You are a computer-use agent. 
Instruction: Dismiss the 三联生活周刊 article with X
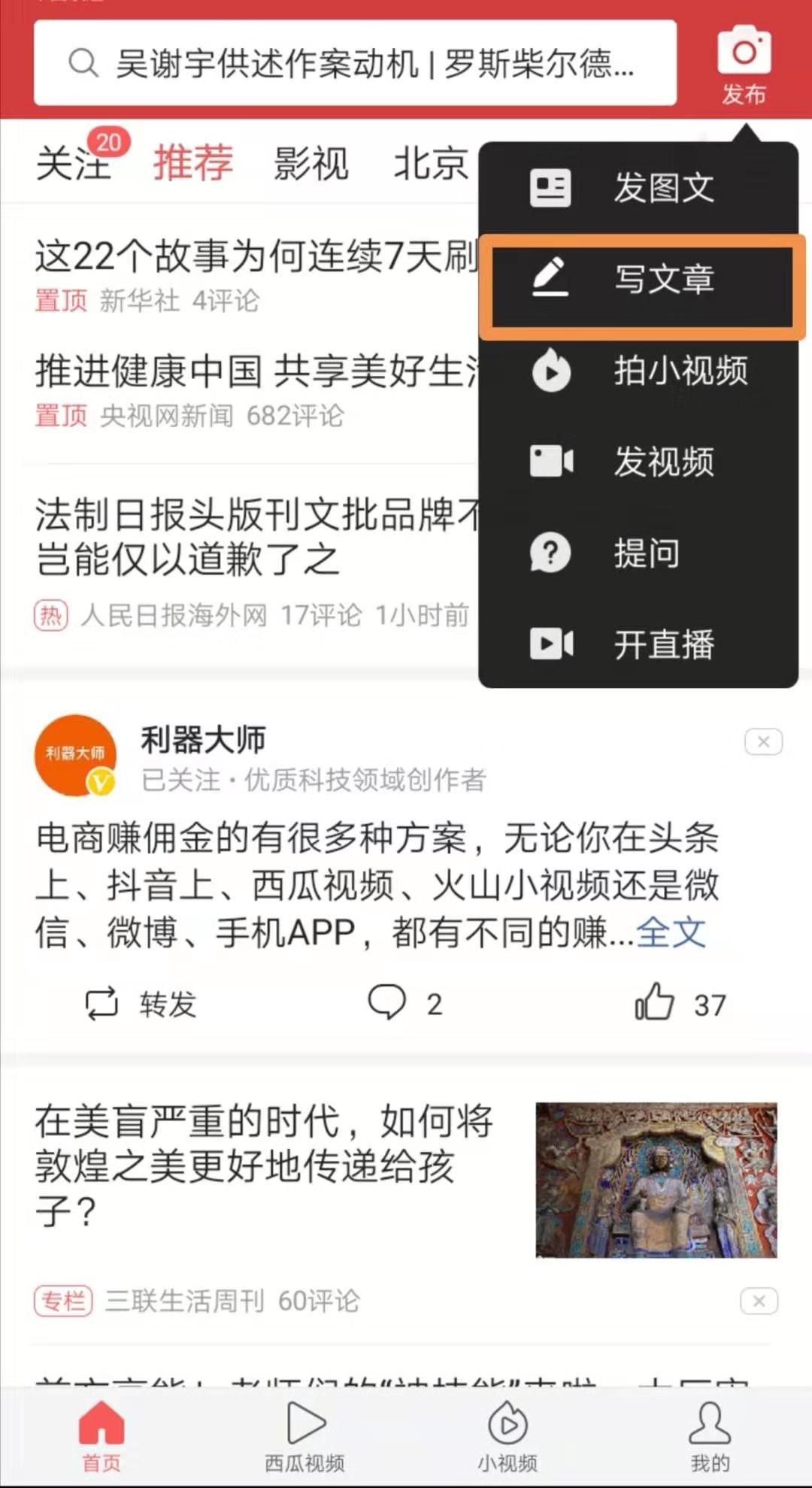(x=759, y=1299)
